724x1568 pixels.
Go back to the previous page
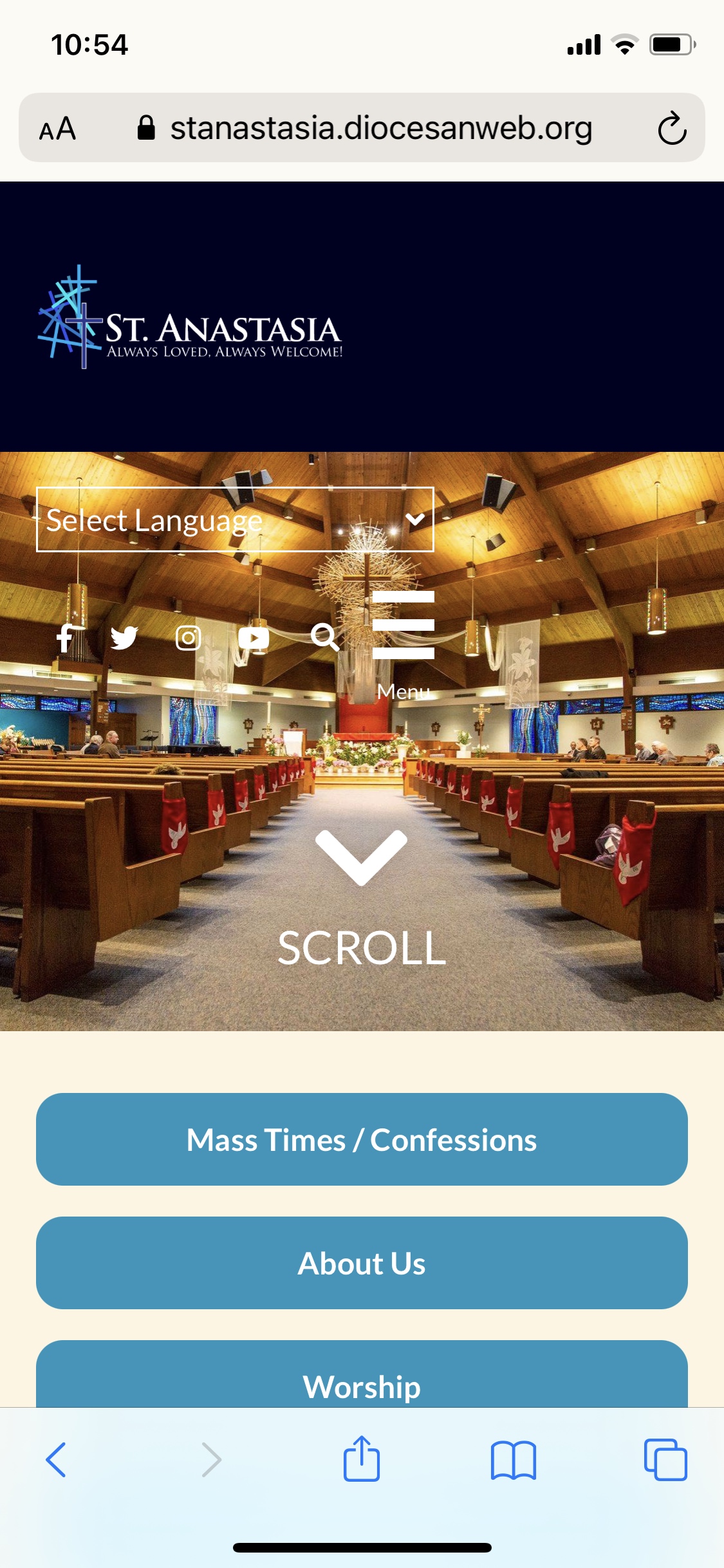56,1459
